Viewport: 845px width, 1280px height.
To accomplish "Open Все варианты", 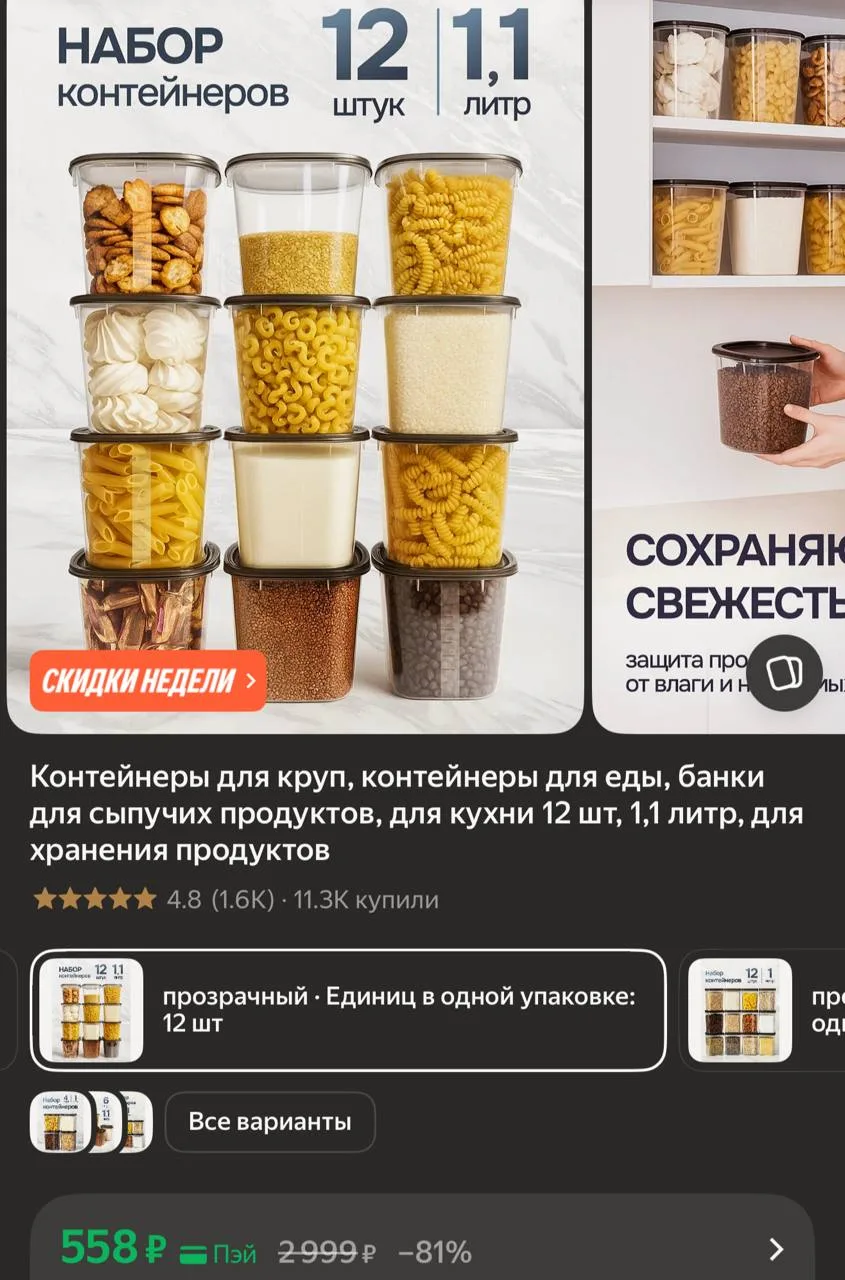I will pos(270,1122).
